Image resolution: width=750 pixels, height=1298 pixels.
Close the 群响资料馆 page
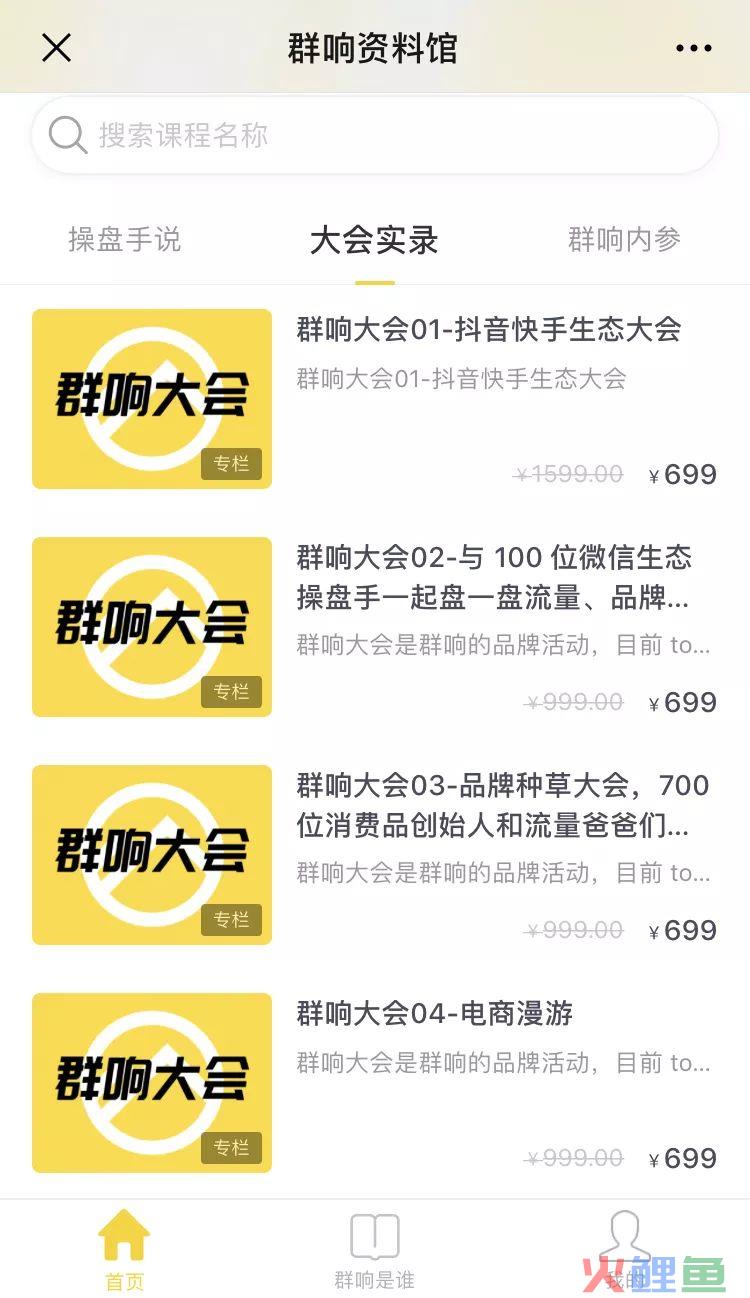[x=56, y=47]
